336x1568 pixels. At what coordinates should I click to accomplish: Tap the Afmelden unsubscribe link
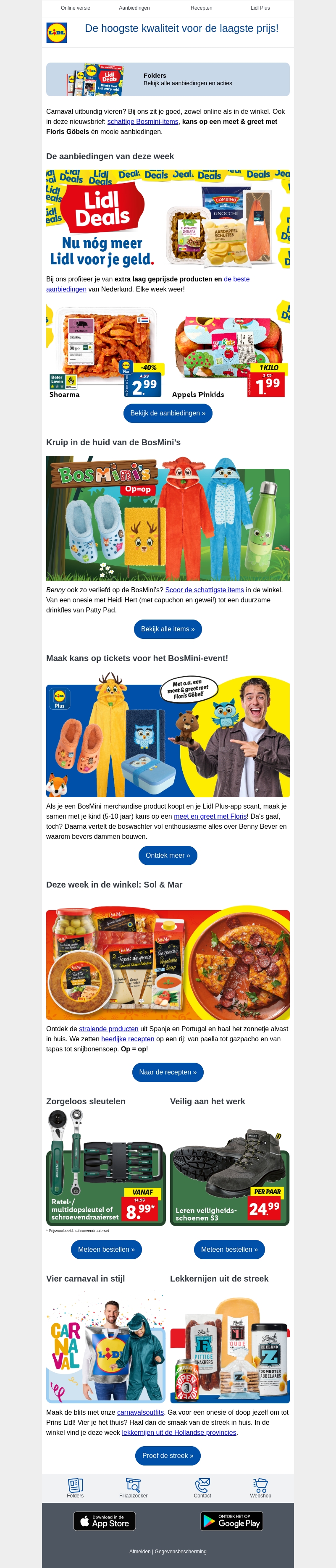point(140,1552)
